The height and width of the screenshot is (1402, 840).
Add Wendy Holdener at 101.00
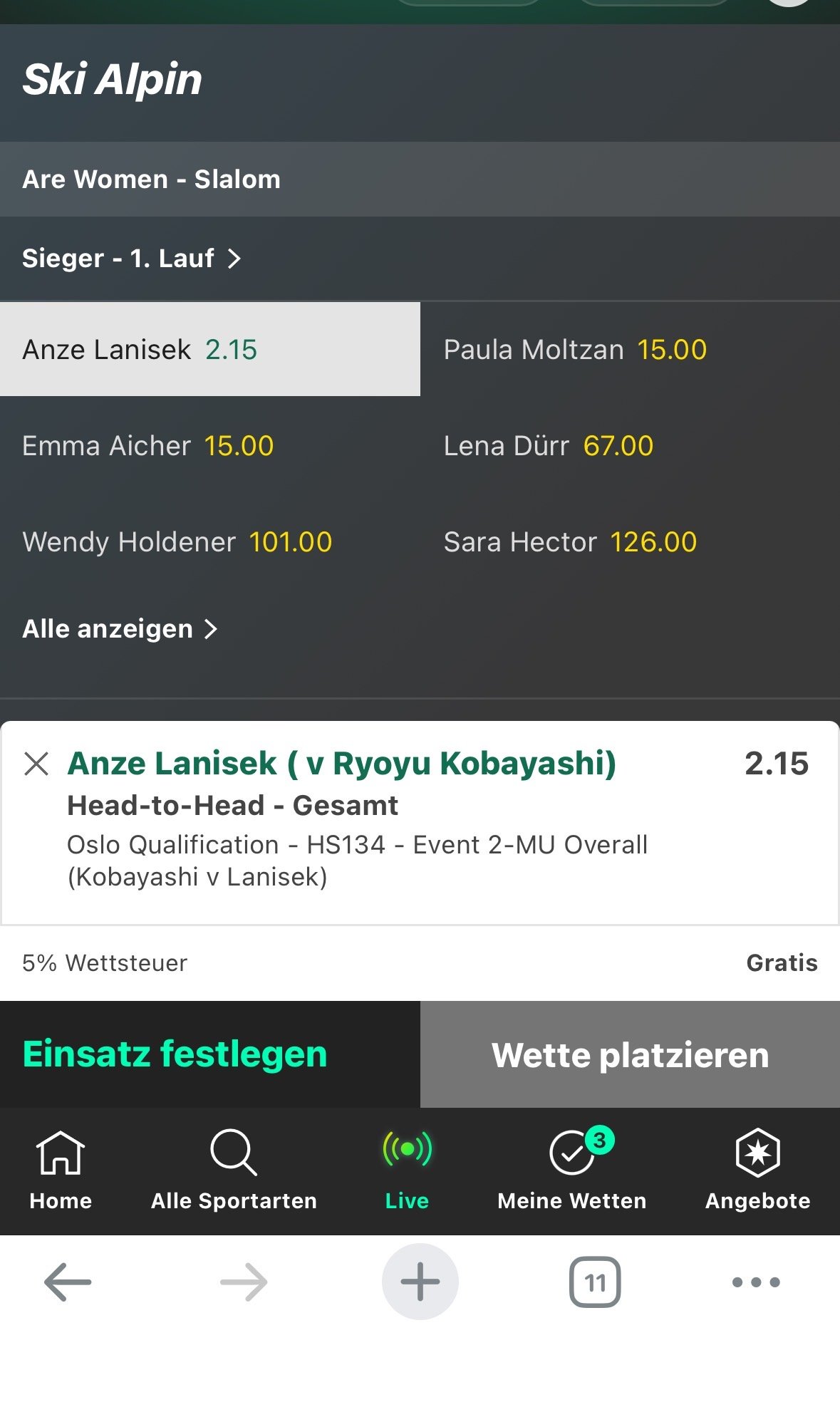coord(209,542)
